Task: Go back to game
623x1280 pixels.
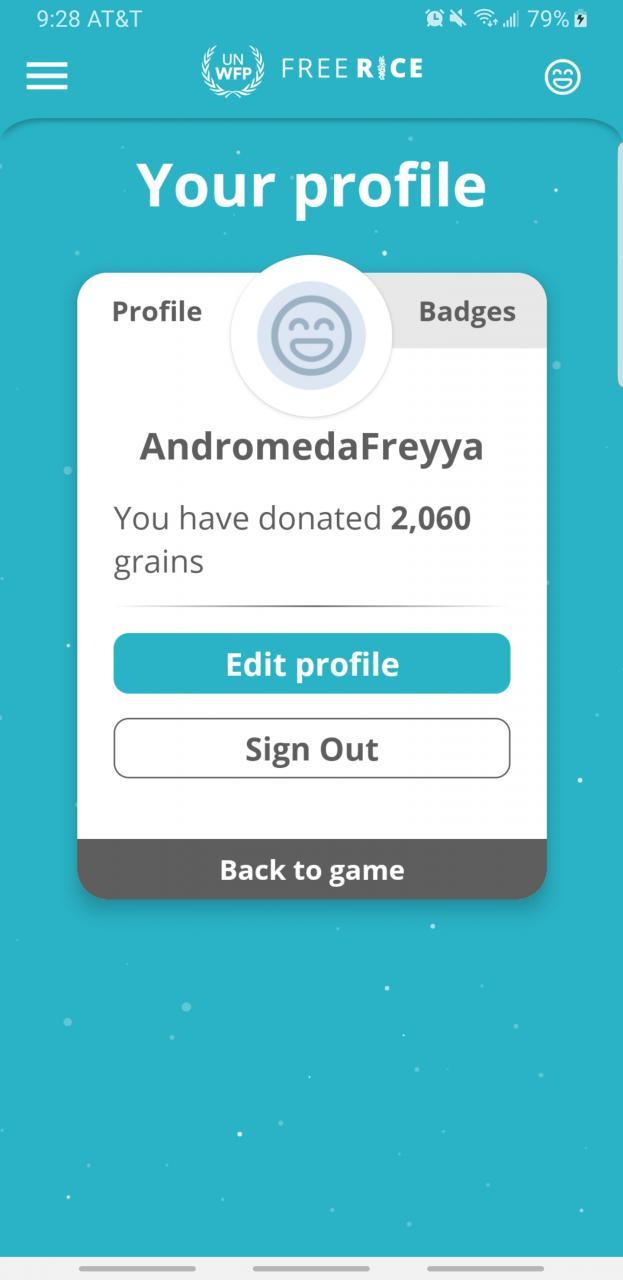Action: click(x=312, y=870)
